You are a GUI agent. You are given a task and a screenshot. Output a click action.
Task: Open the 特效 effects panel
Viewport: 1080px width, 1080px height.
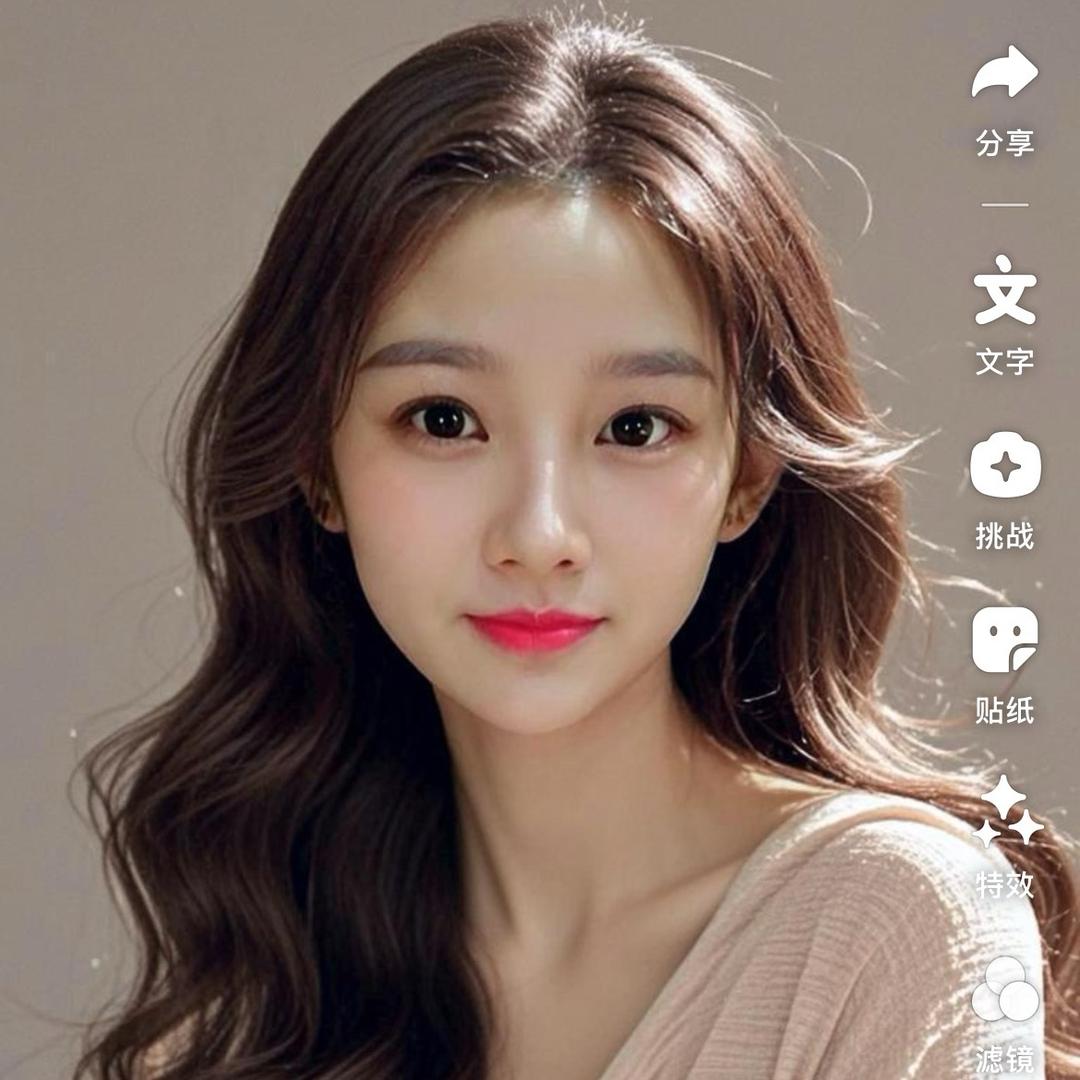pyautogui.click(x=1008, y=811)
